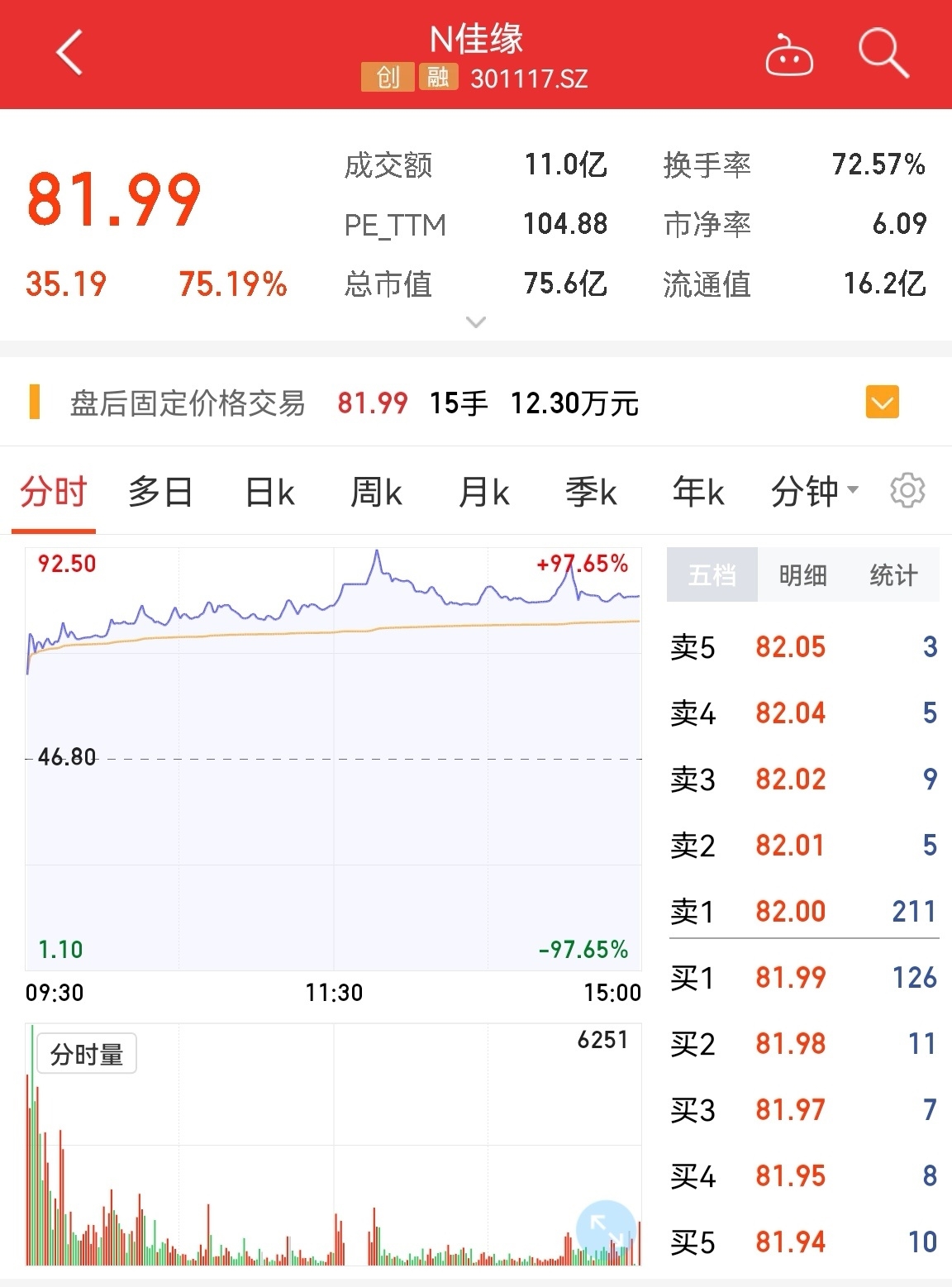Screen dimensions: 952x1287
Task: Expand chart to full screen
Action: point(606,1229)
